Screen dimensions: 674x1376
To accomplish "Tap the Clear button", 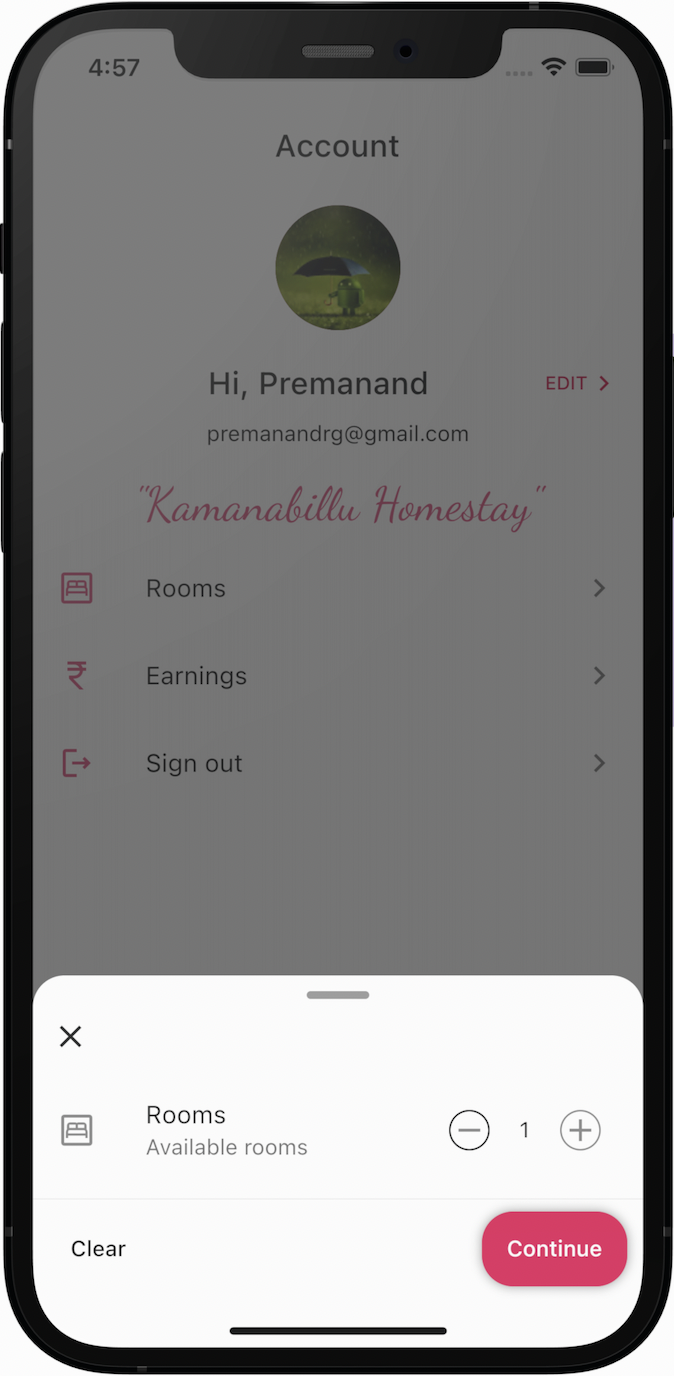I will click(x=98, y=1249).
